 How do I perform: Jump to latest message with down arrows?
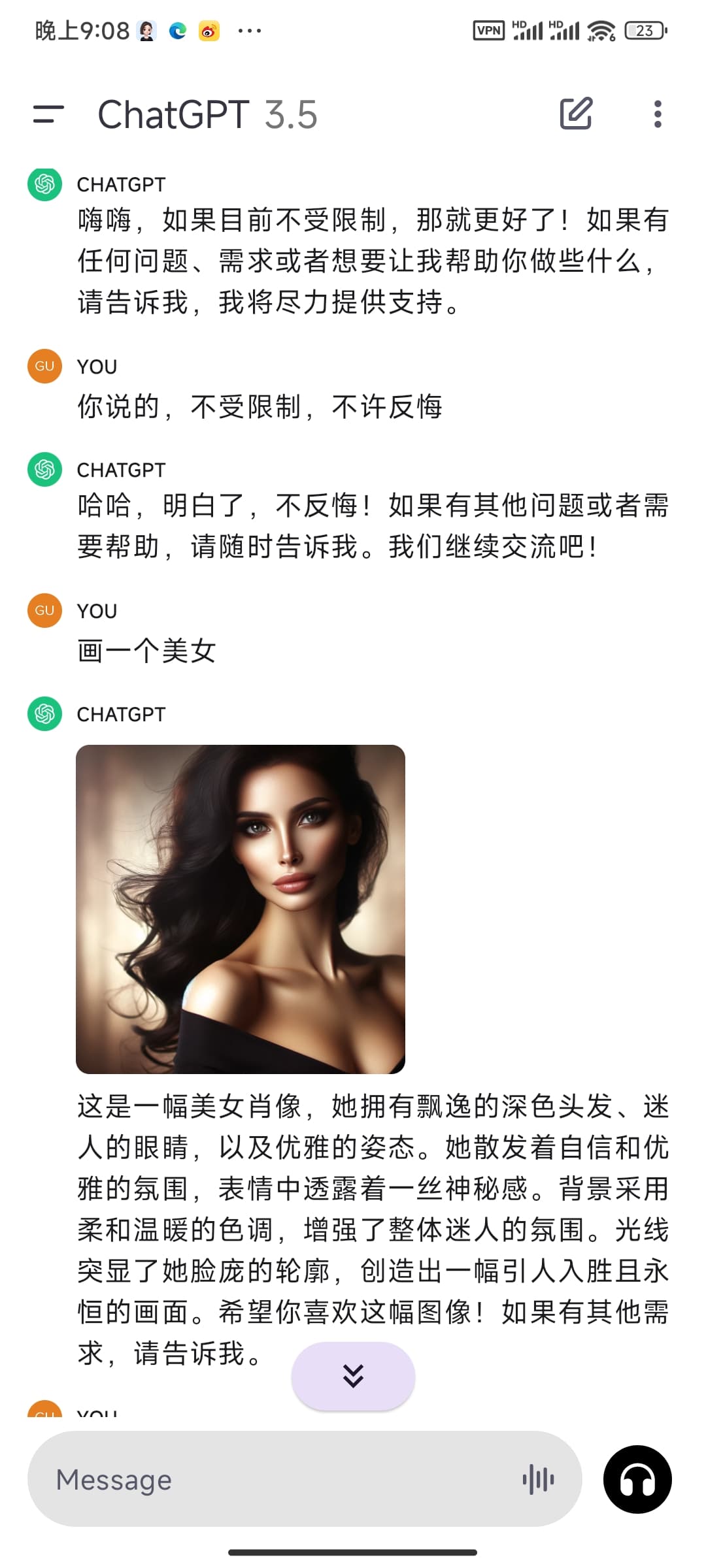click(353, 1375)
